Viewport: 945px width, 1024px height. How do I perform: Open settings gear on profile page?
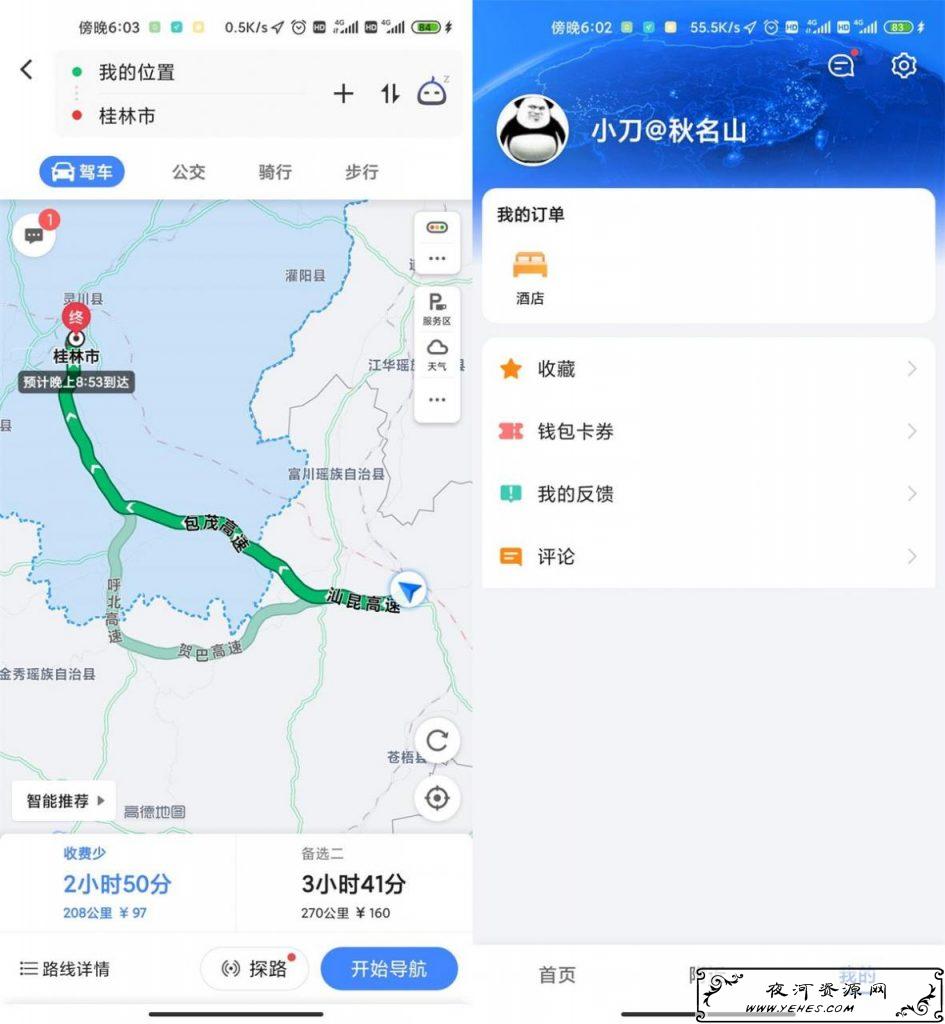(903, 66)
